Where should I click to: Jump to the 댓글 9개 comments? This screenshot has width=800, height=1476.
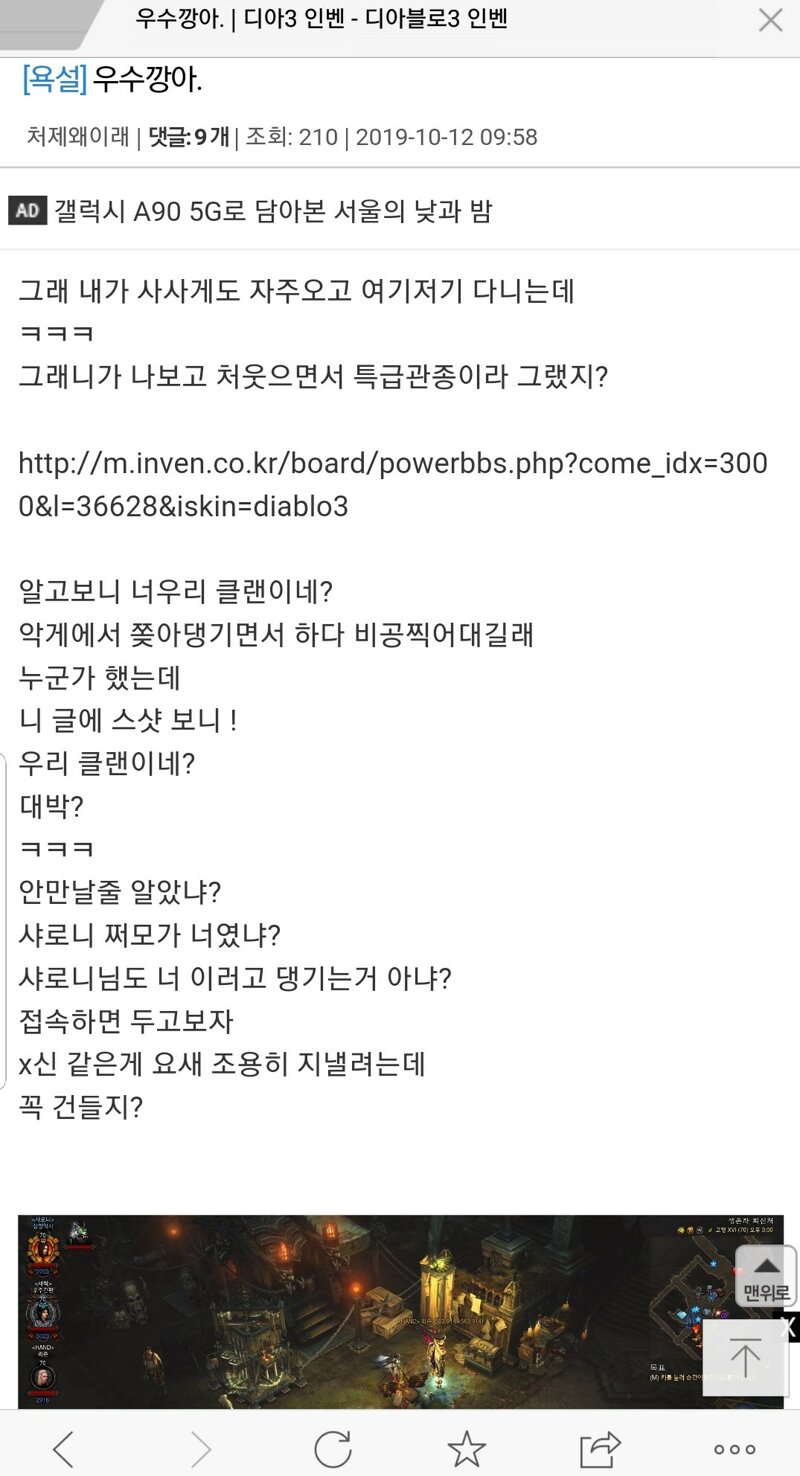(x=189, y=137)
